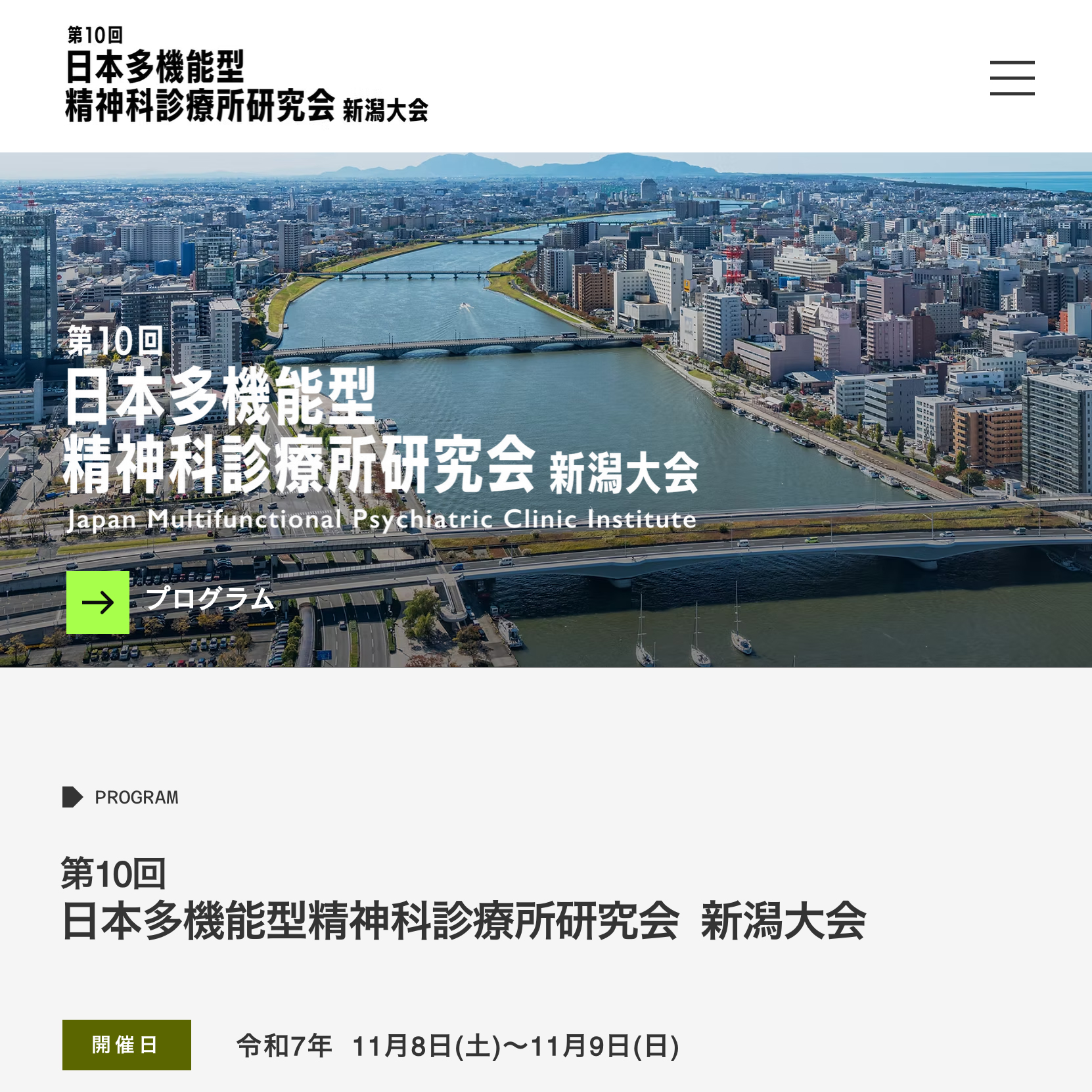This screenshot has height=1092, width=1092.
Task: Tap the conference logo in the header
Action: [246, 76]
